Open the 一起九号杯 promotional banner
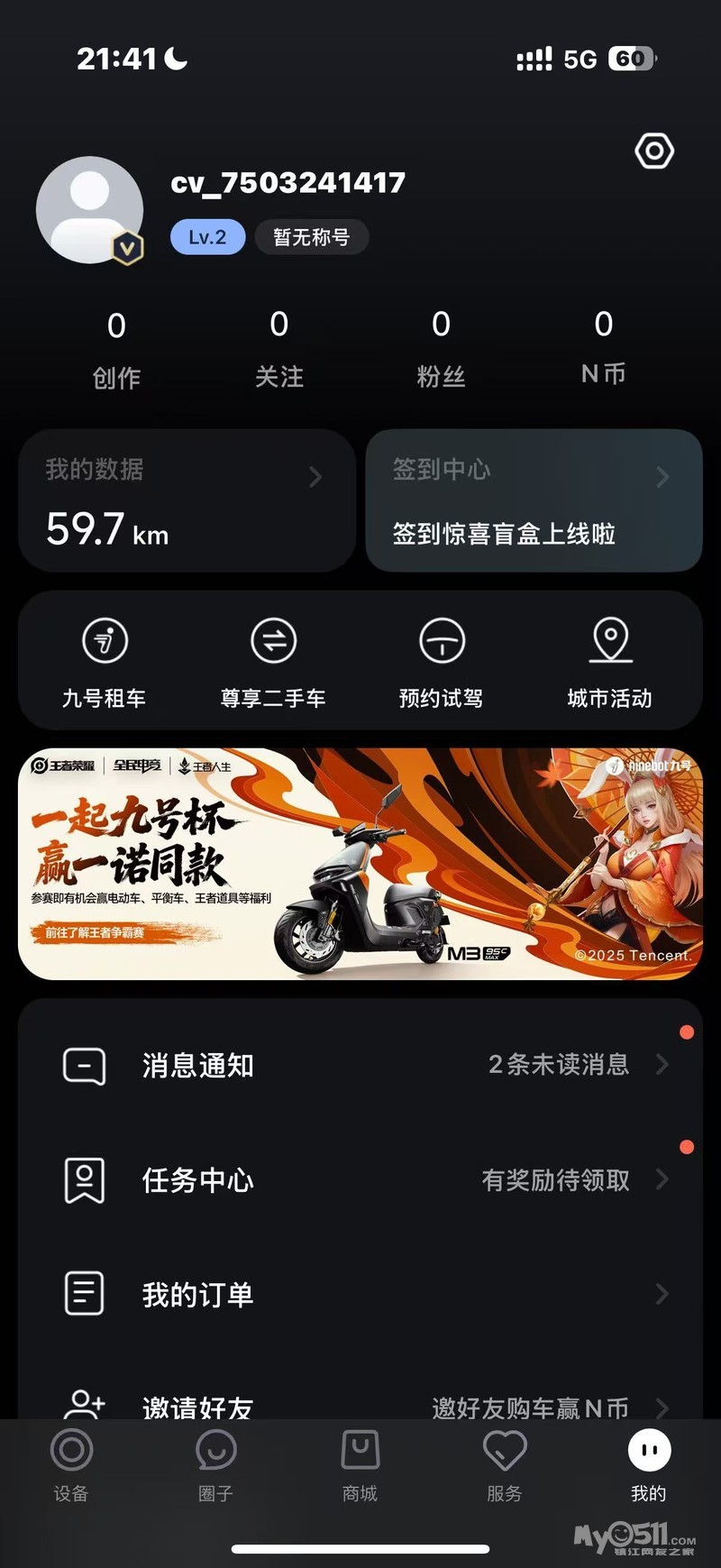721x1568 pixels. pyautogui.click(x=360, y=863)
